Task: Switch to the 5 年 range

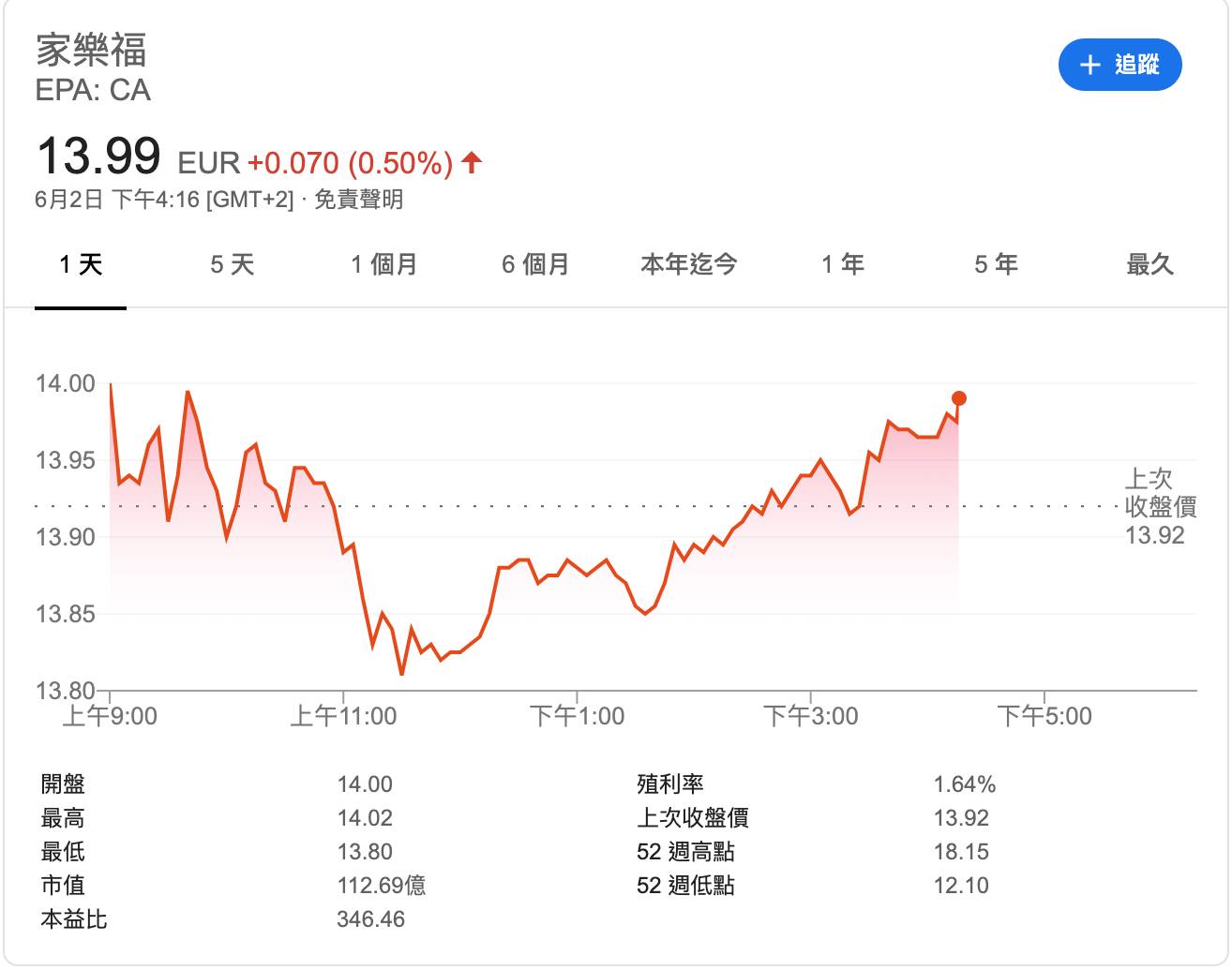Action: [996, 264]
